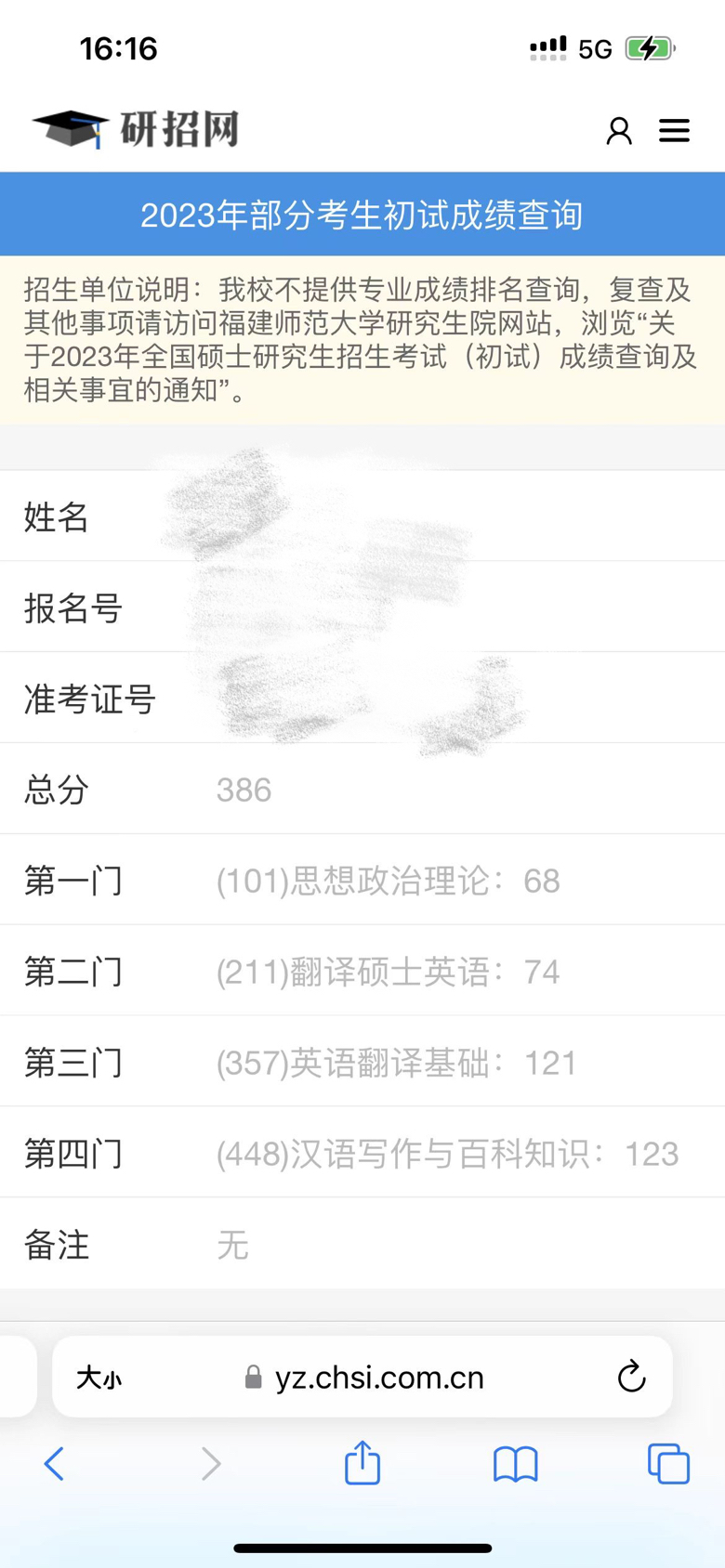Tap the yz.chsi.com.cn address bar
The height and width of the screenshot is (1568, 725).
click(x=362, y=1377)
